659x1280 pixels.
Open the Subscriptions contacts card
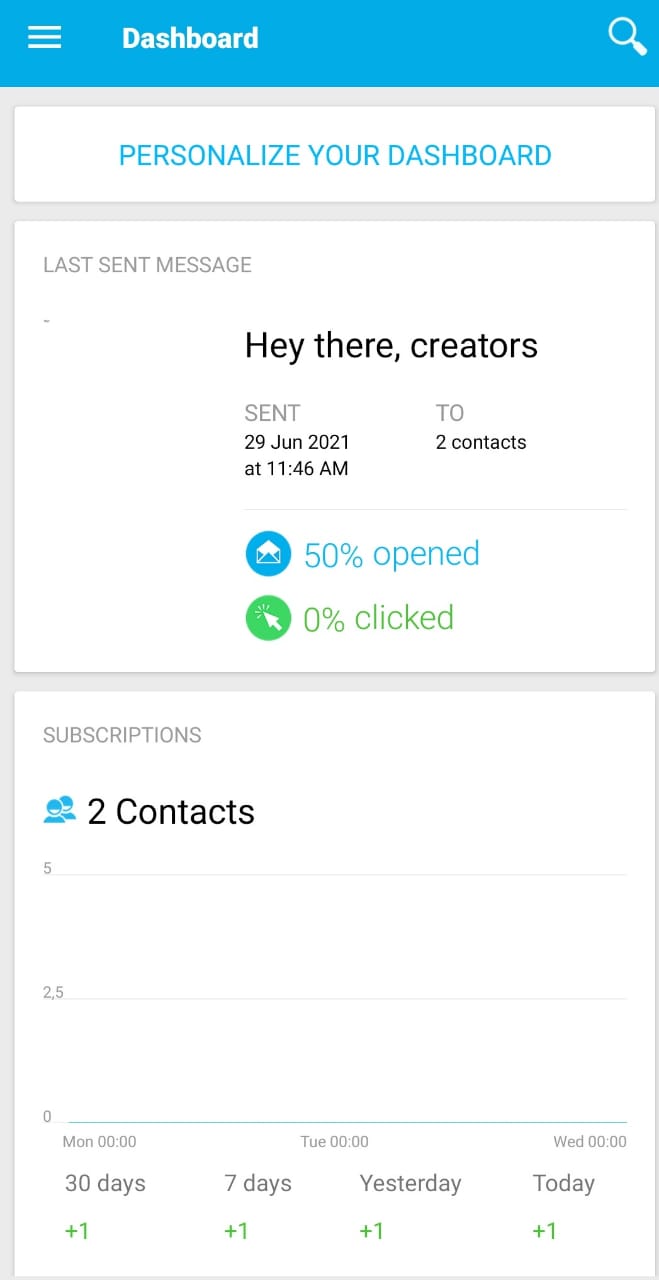coord(335,983)
